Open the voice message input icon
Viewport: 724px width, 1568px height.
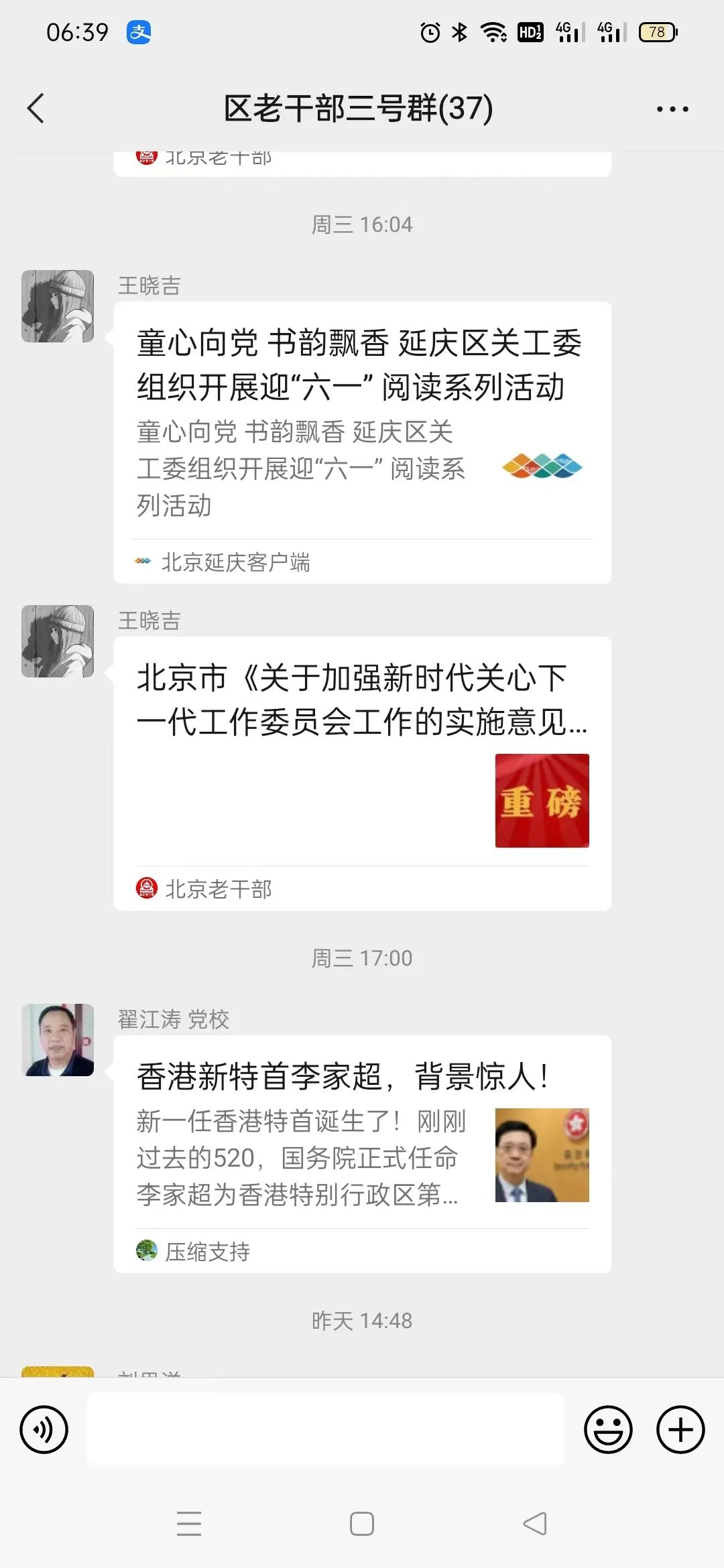click(44, 1430)
